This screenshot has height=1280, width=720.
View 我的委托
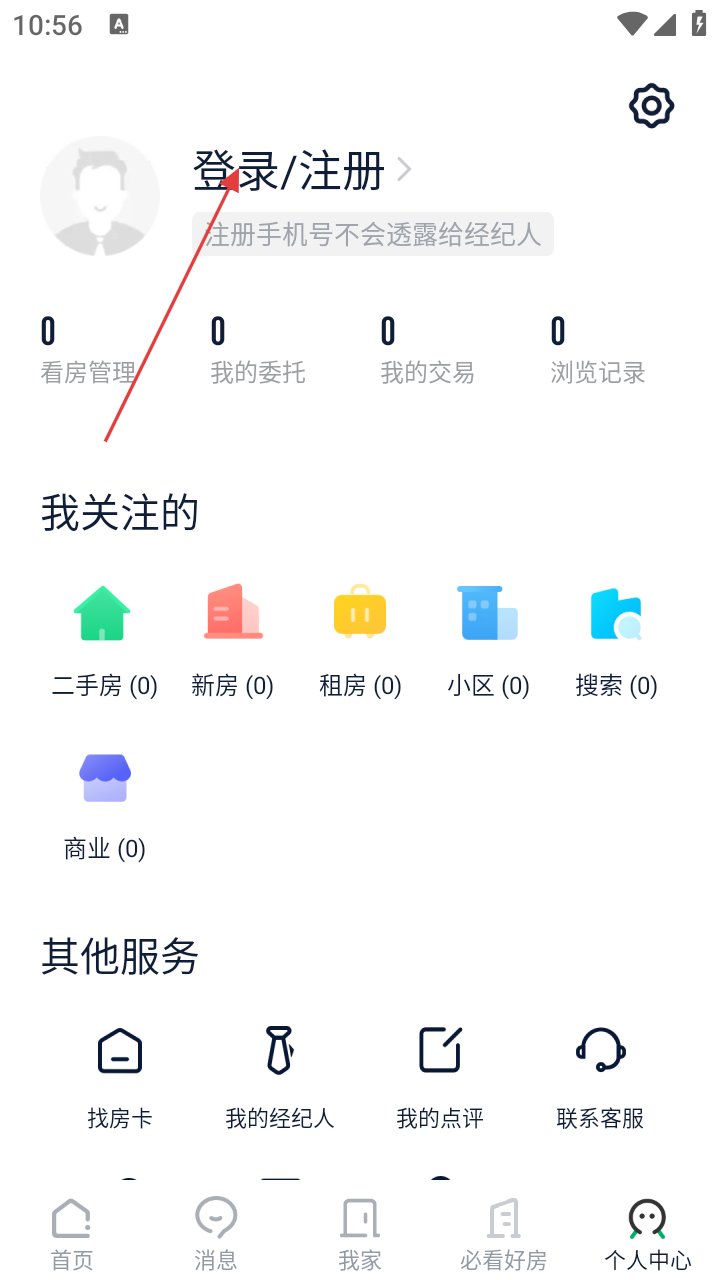click(258, 351)
